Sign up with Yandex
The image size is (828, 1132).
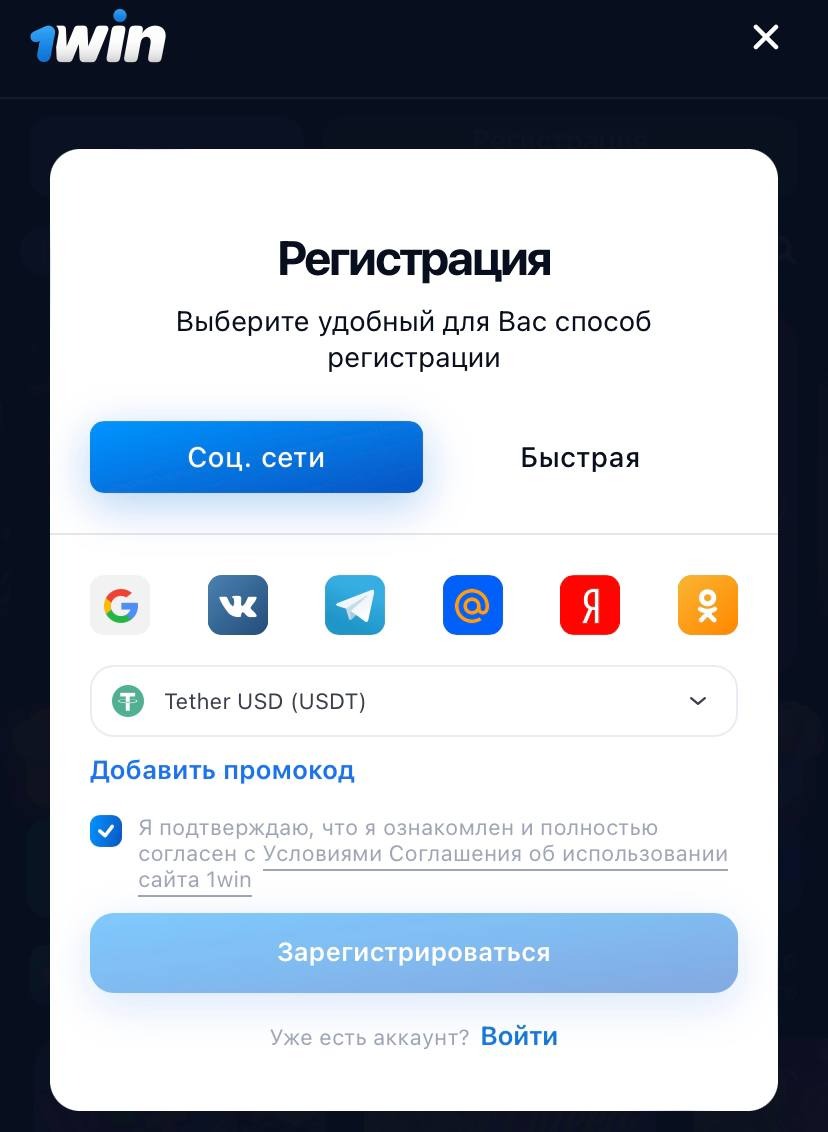[x=590, y=605]
